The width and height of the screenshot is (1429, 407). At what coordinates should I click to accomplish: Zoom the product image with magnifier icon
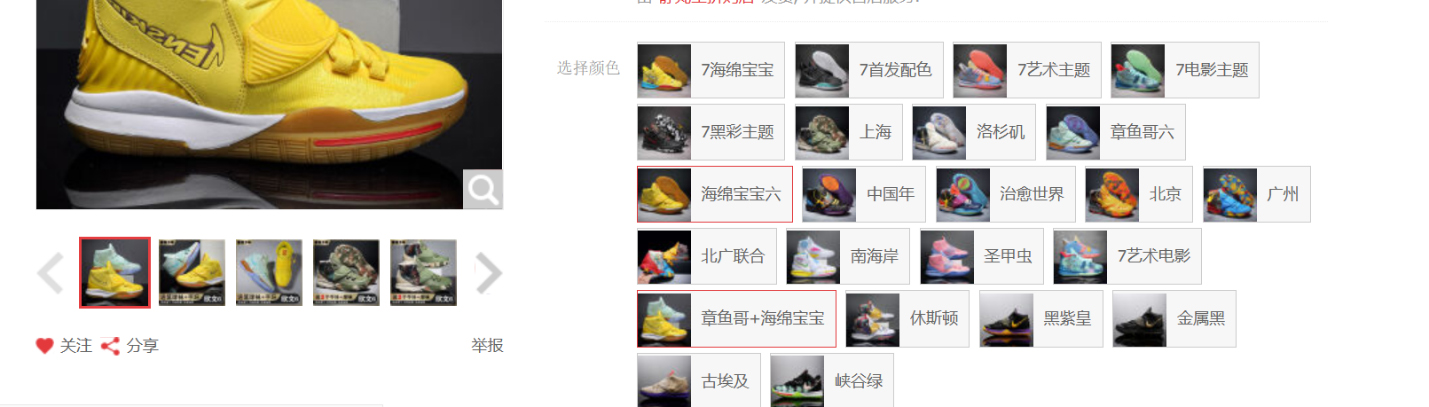tap(483, 189)
